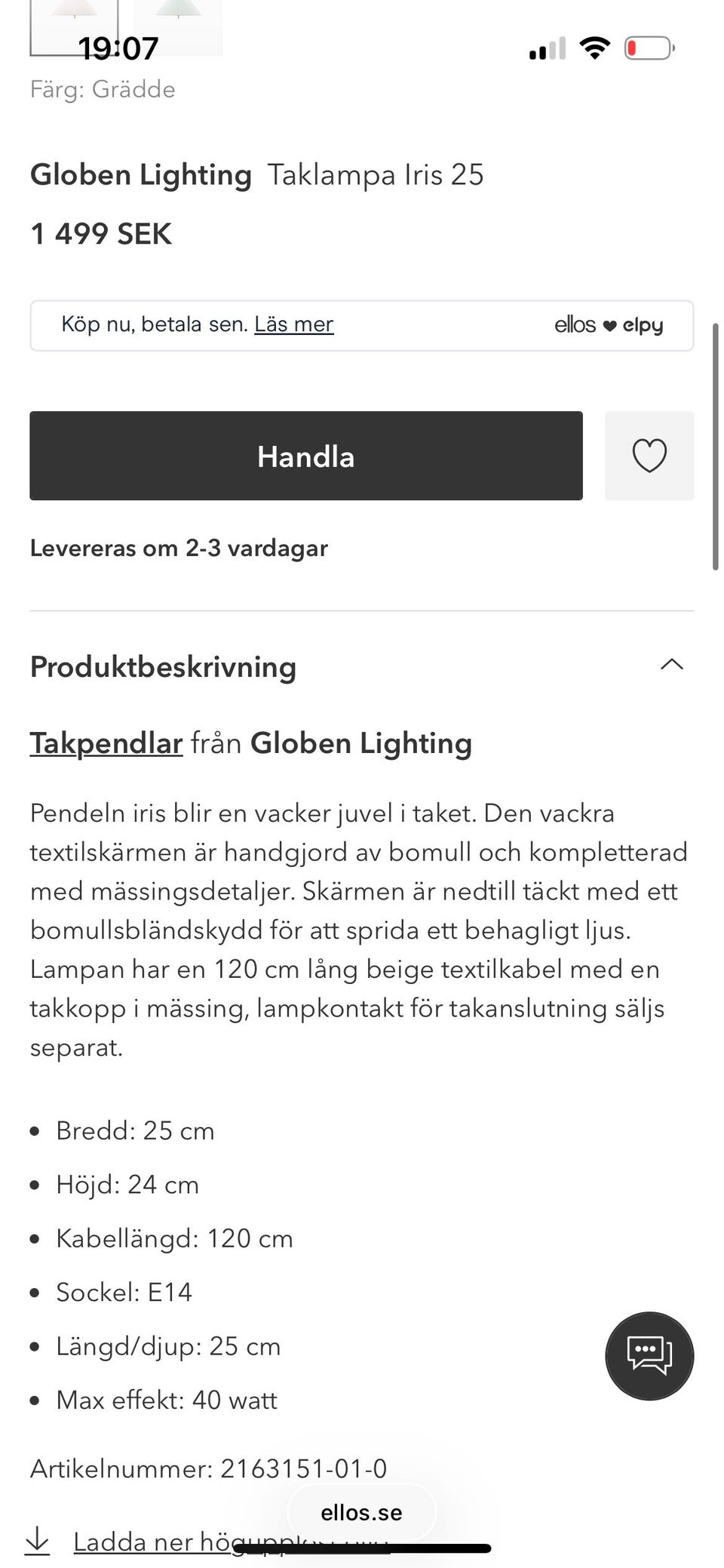This screenshot has width=724, height=1568.
Task: Tap the ellos.se address bar
Action: [361, 1512]
